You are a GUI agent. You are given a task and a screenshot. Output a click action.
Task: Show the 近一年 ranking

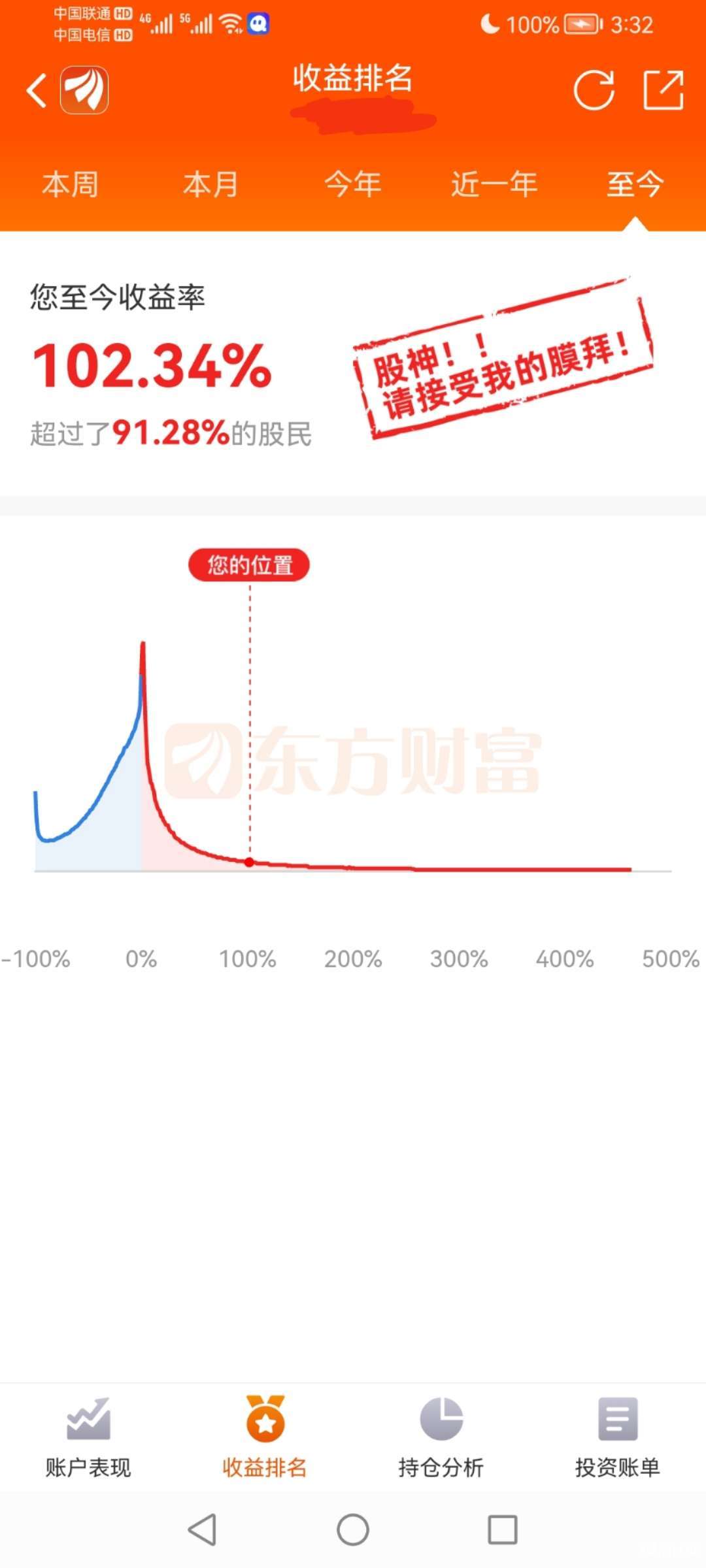point(494,184)
